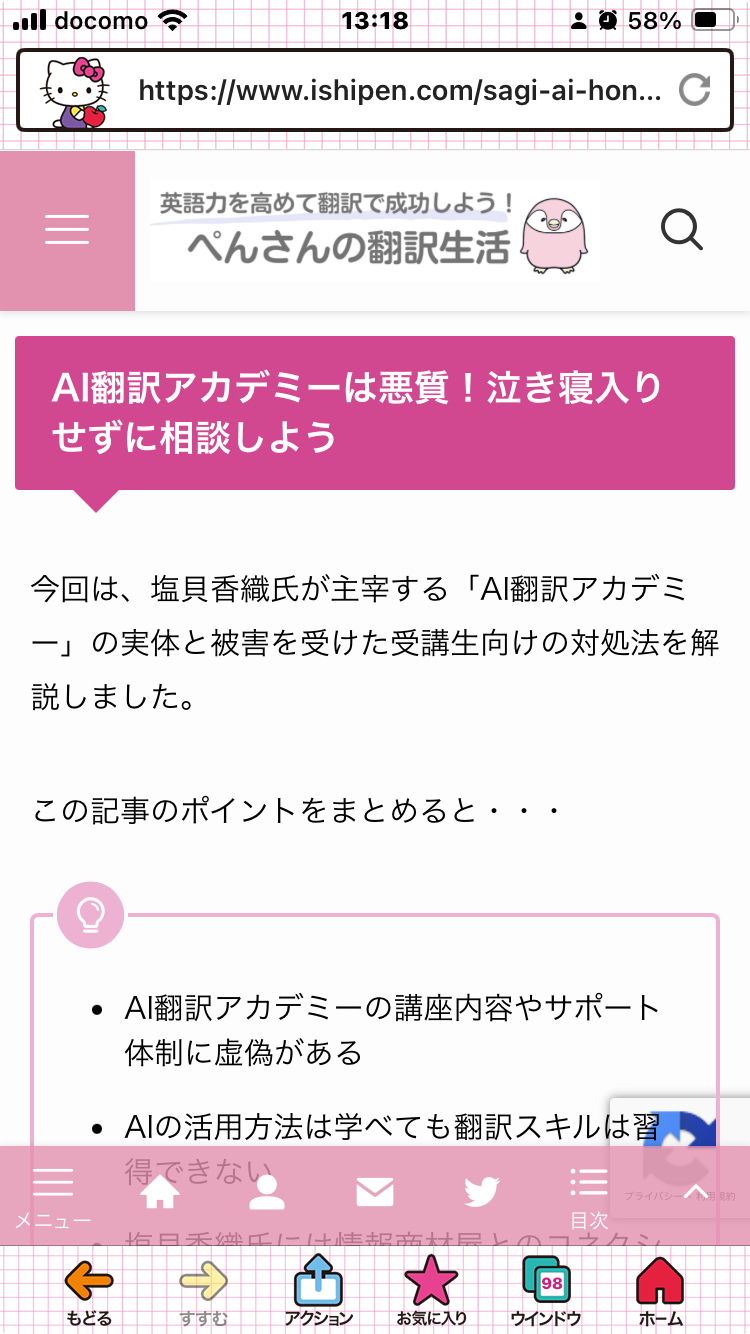The image size is (750, 1334).
Task: Jump to the top with the up arrow
Action: [x=697, y=1192]
